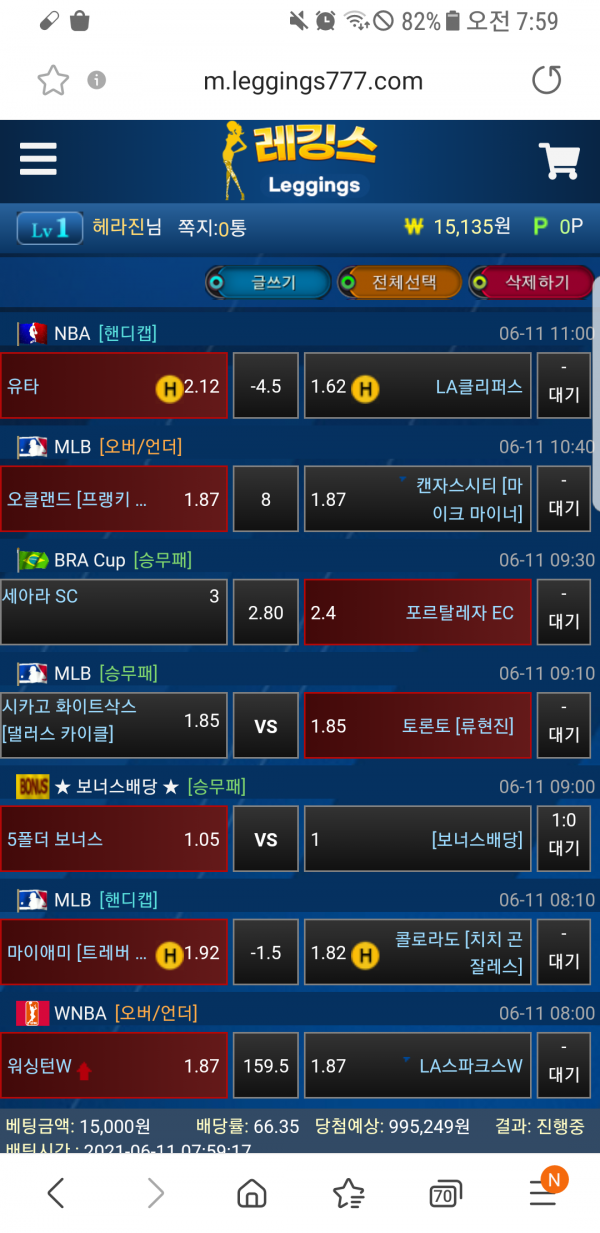The image size is (600, 1233).
Task: Open the 레깅스 Leggings site logo
Action: [300, 160]
